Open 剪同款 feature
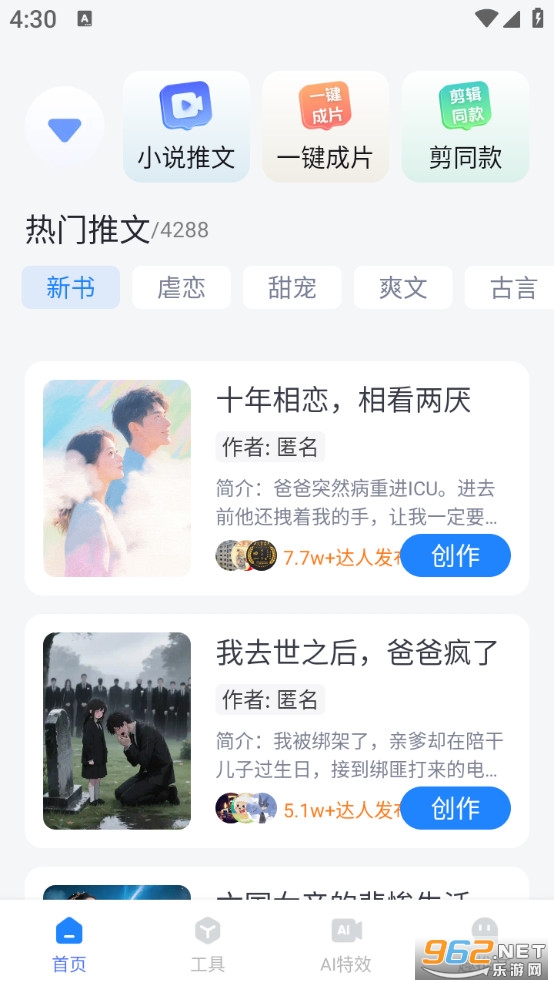 click(465, 126)
